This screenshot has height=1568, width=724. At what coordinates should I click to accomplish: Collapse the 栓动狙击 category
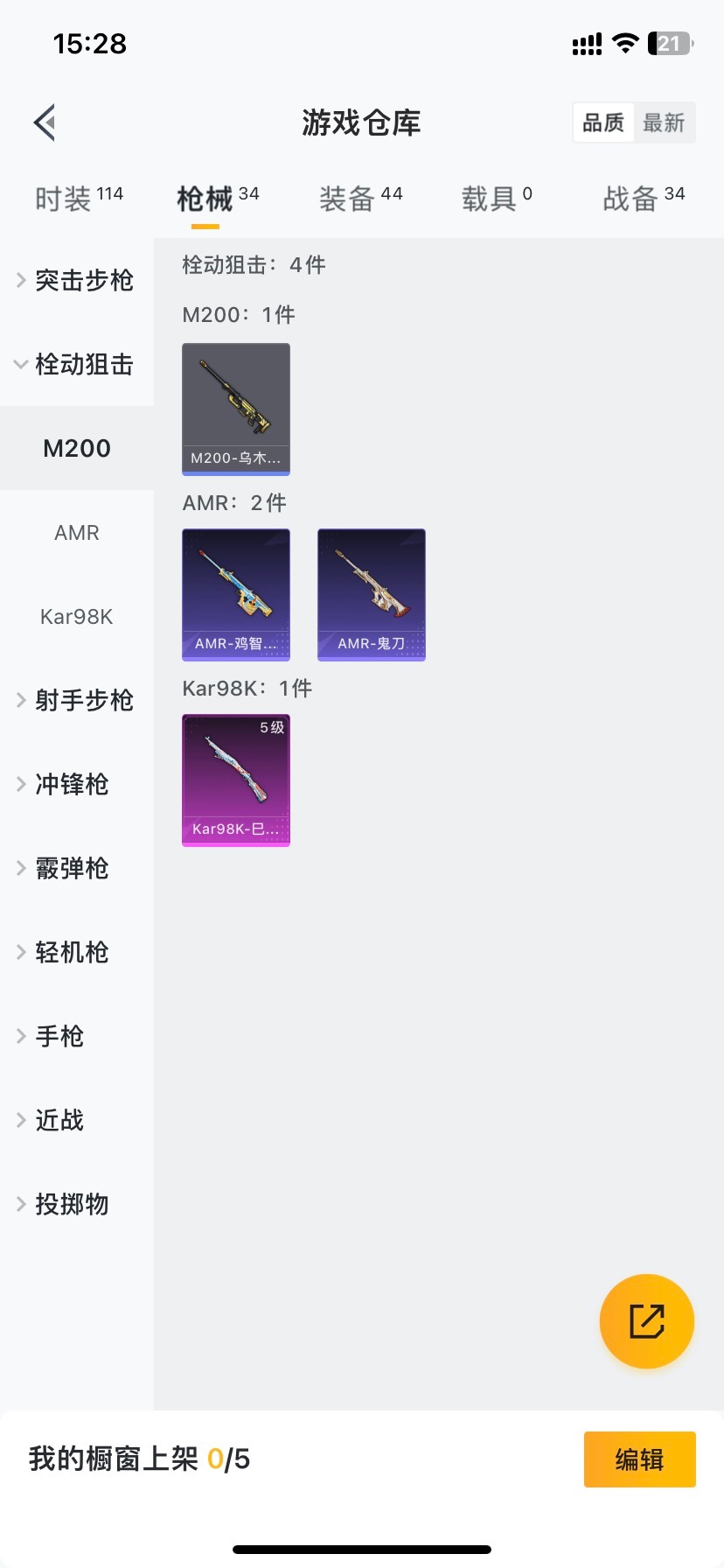pos(75,364)
